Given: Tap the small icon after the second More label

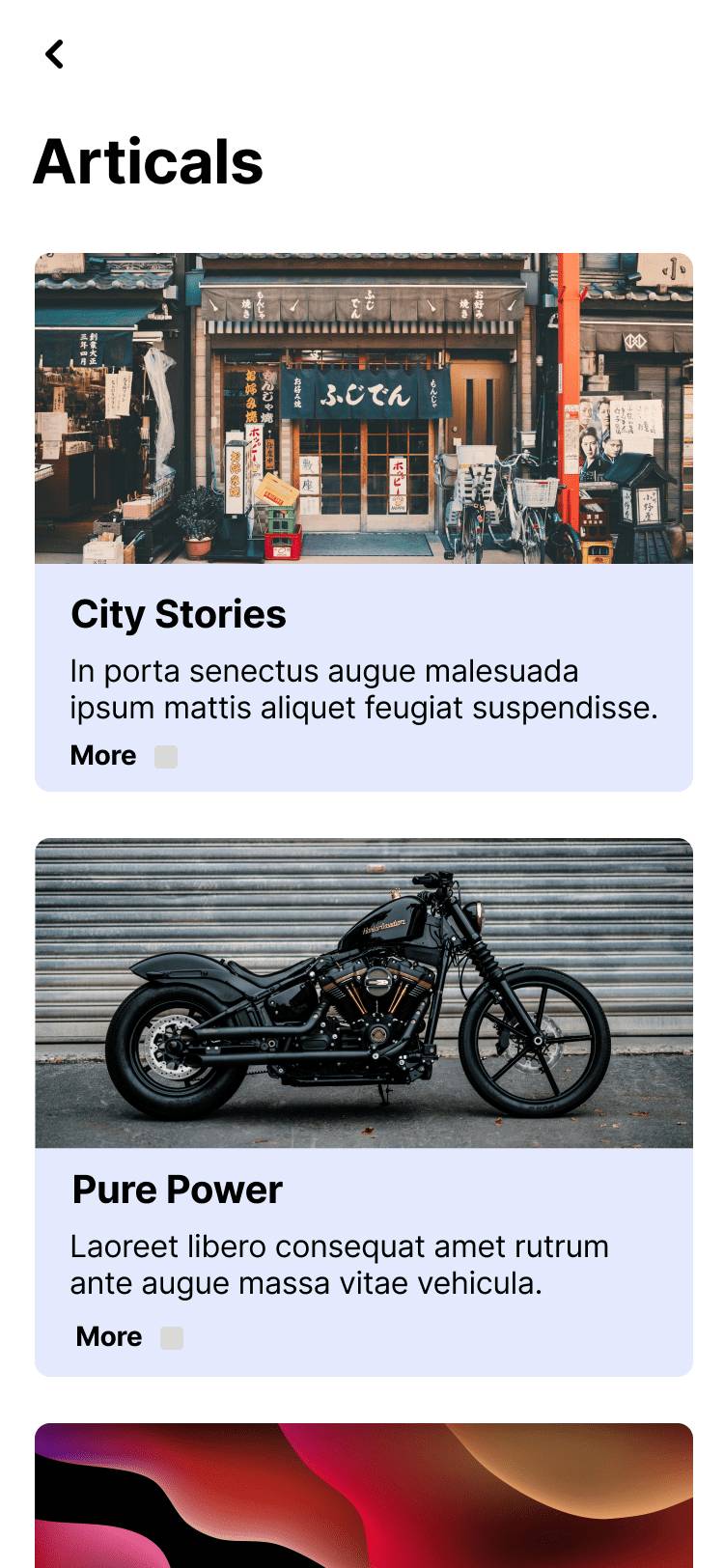Looking at the screenshot, I should 171,1336.
